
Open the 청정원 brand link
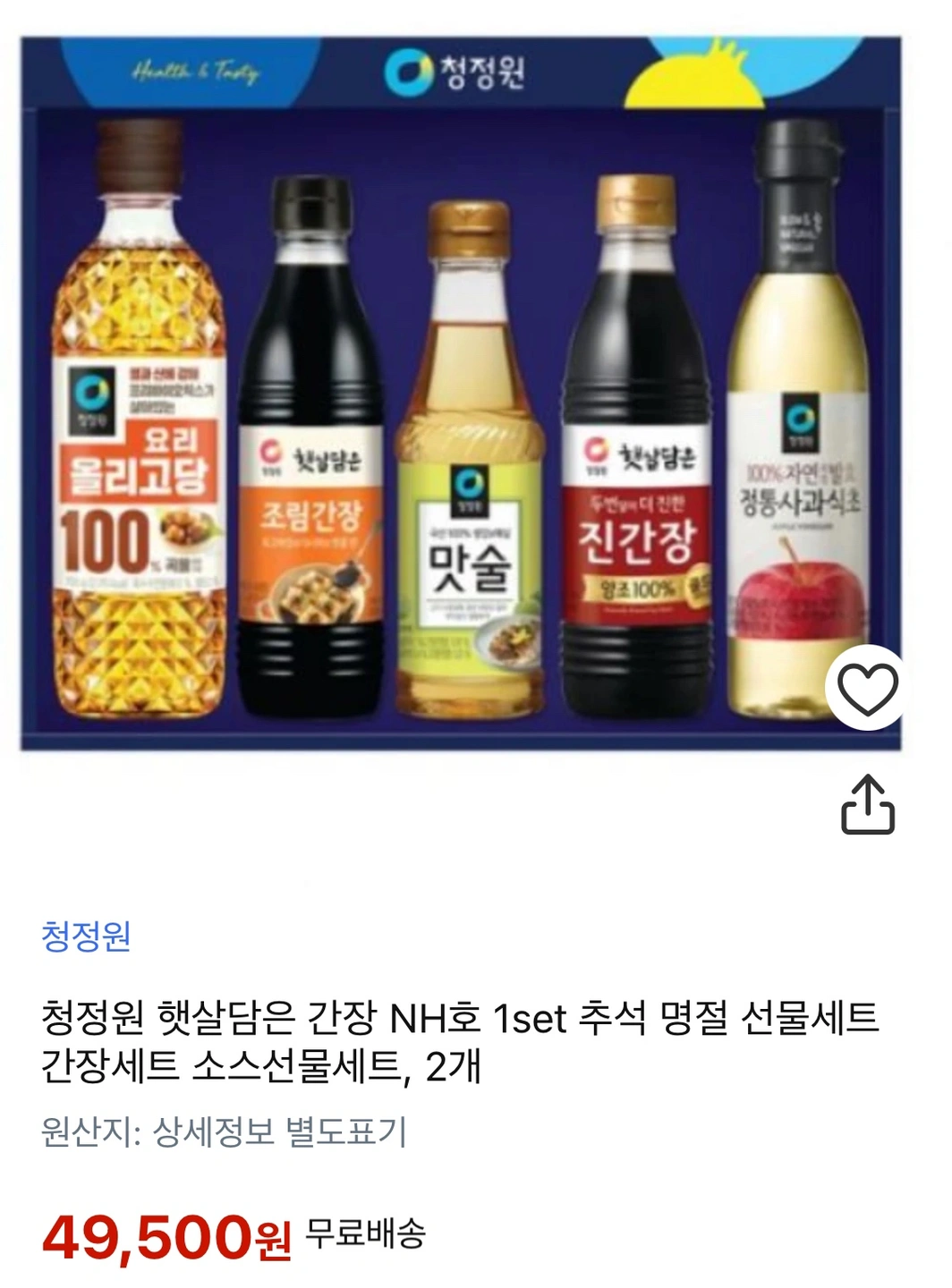point(86,936)
